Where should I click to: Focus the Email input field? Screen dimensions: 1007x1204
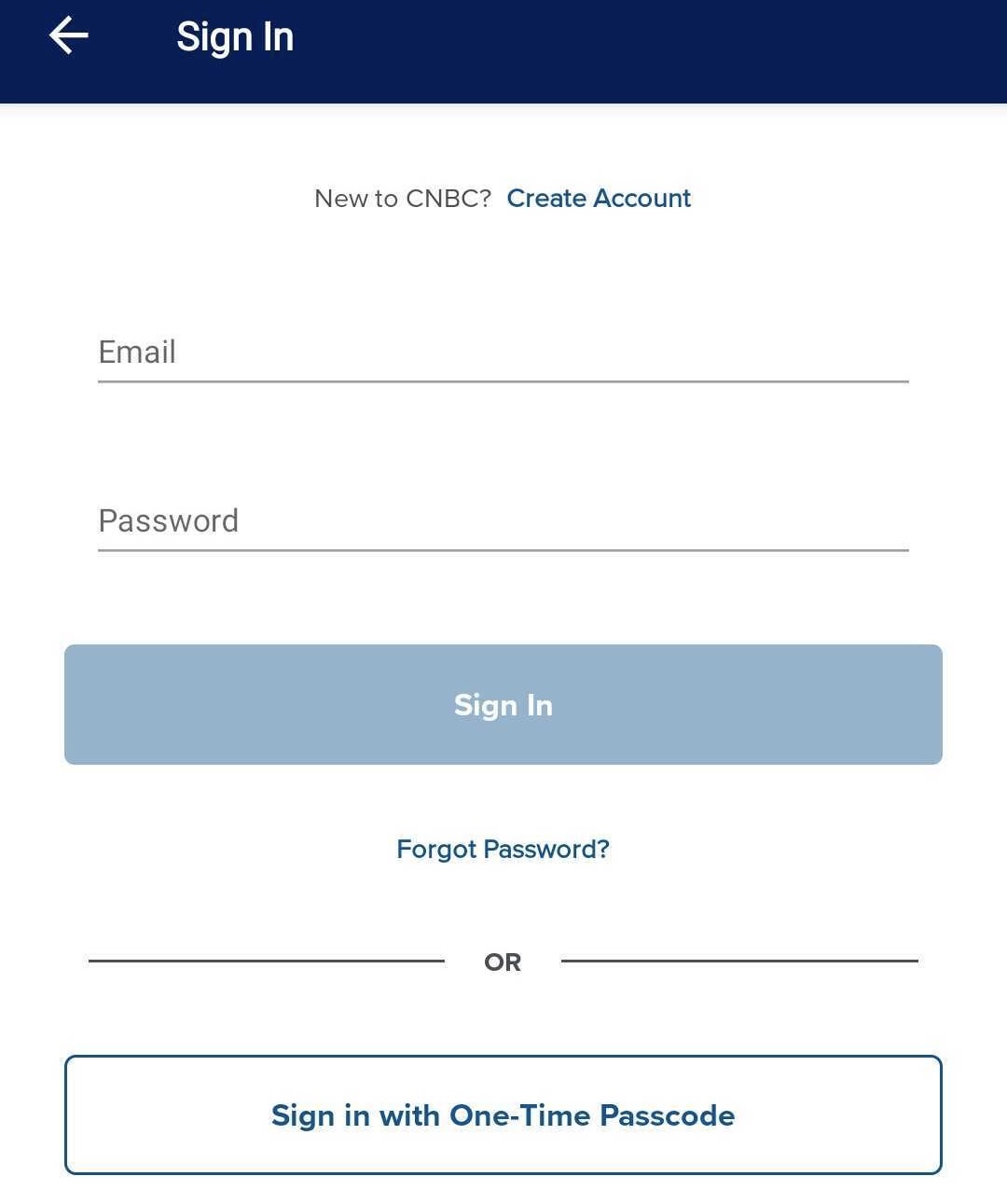point(504,353)
